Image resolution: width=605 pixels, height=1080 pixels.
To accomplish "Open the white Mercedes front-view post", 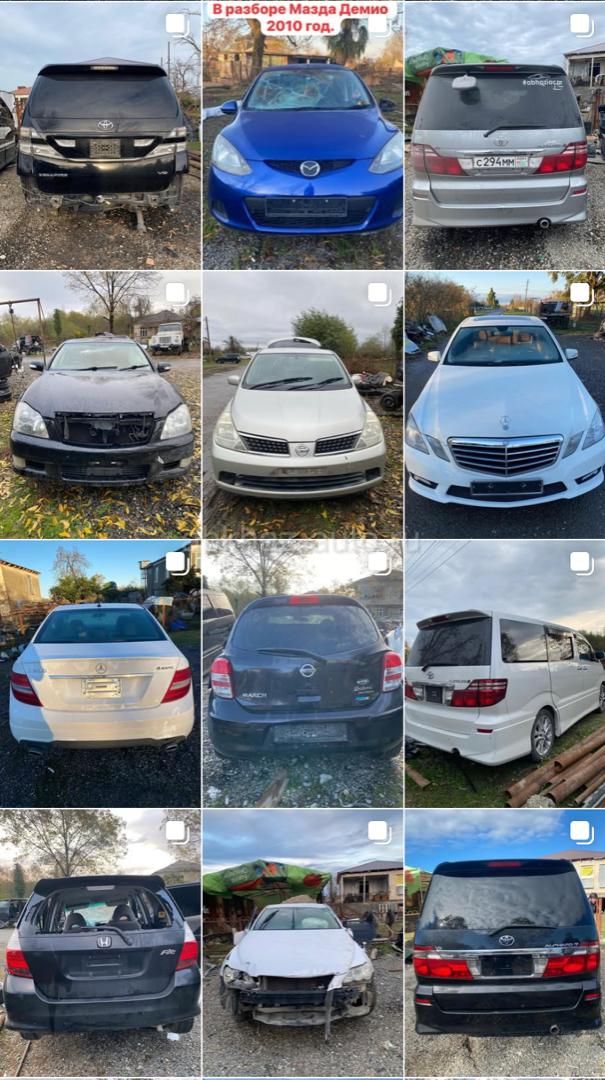I will 505,404.
